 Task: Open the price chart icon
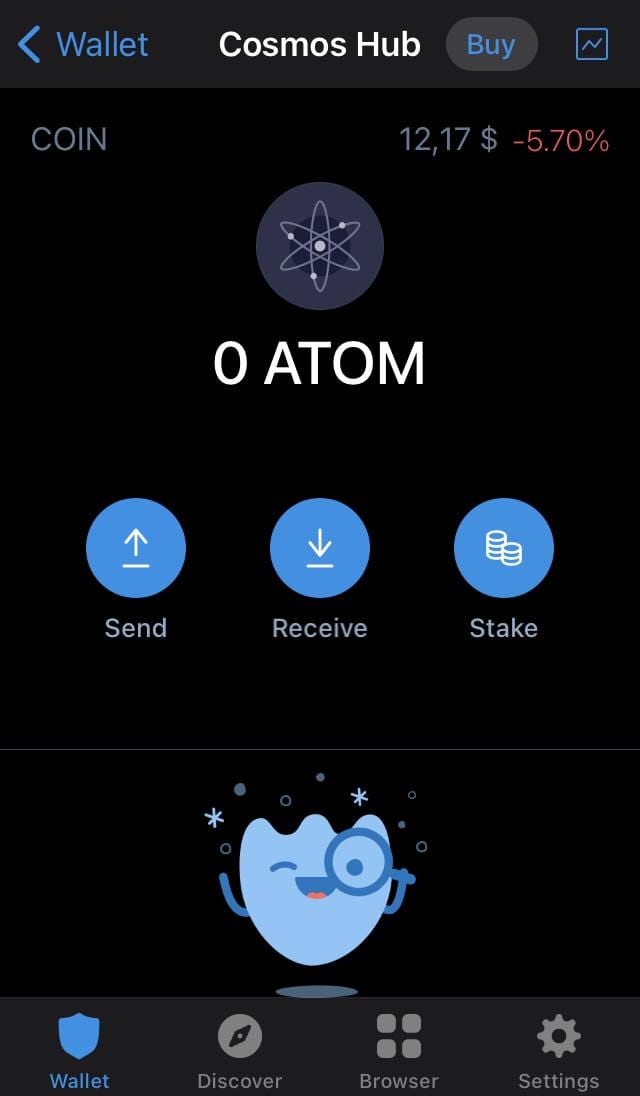pos(592,45)
